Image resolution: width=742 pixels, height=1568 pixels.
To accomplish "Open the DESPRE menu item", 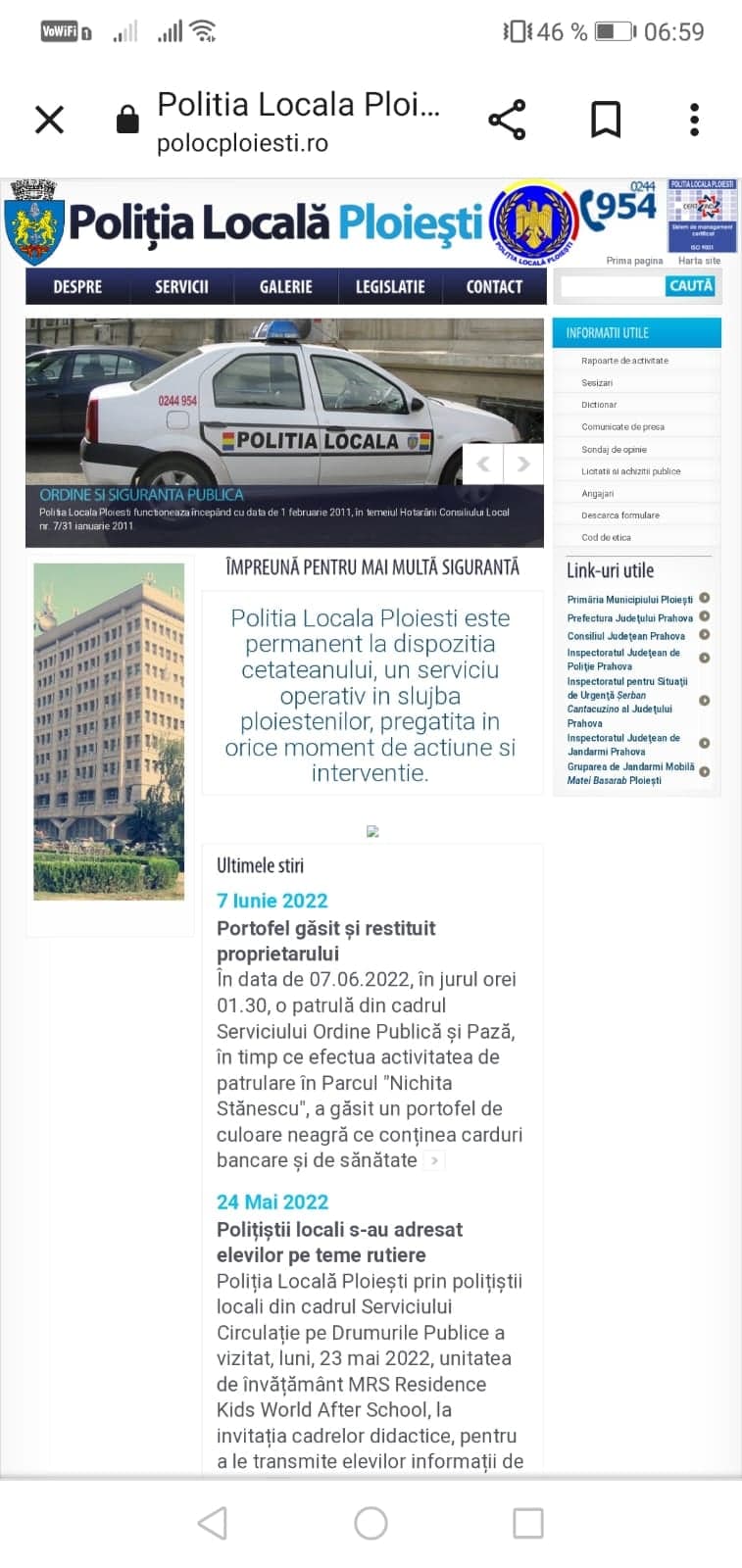I will click(x=77, y=287).
